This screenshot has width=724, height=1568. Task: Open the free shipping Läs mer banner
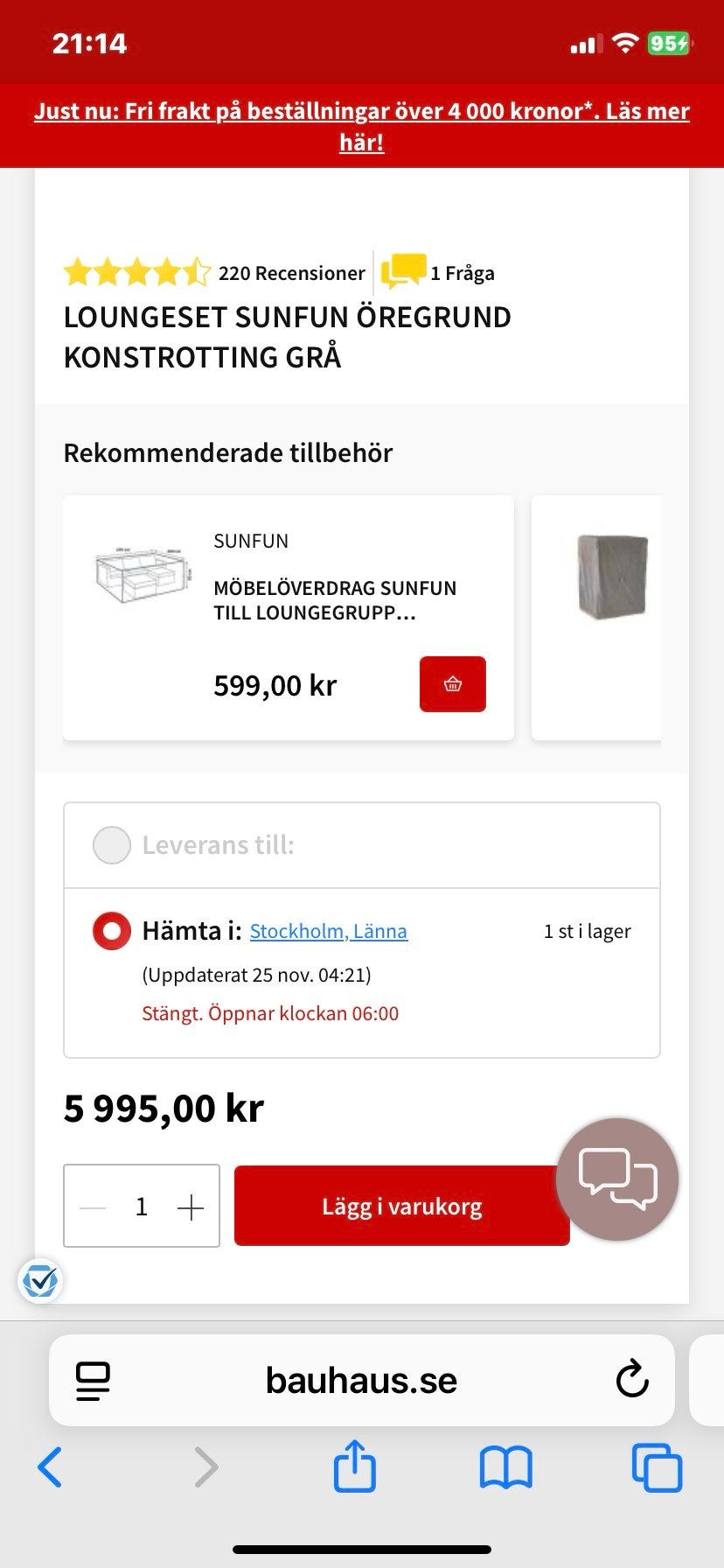click(361, 126)
